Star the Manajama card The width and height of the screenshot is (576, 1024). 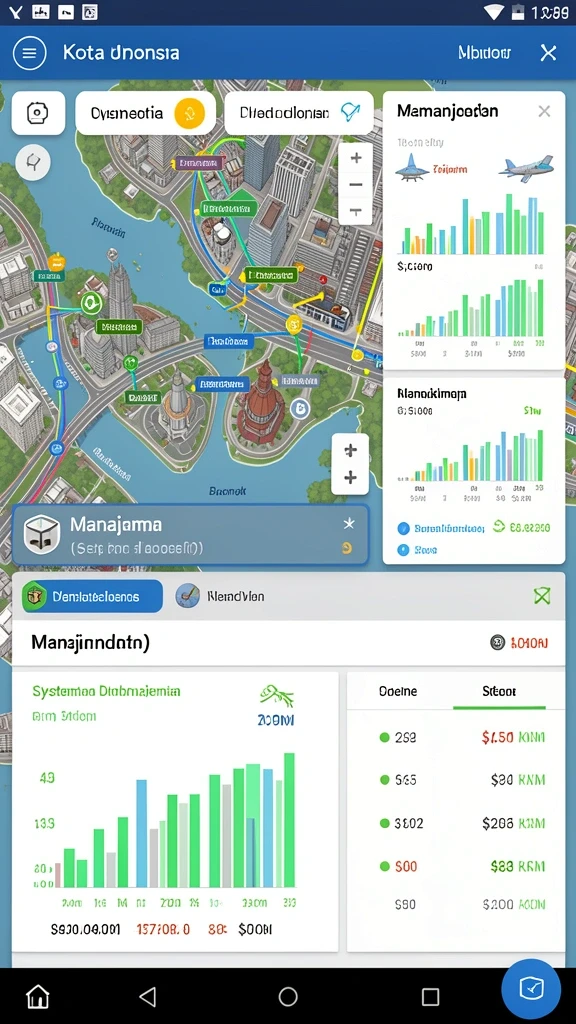349,524
